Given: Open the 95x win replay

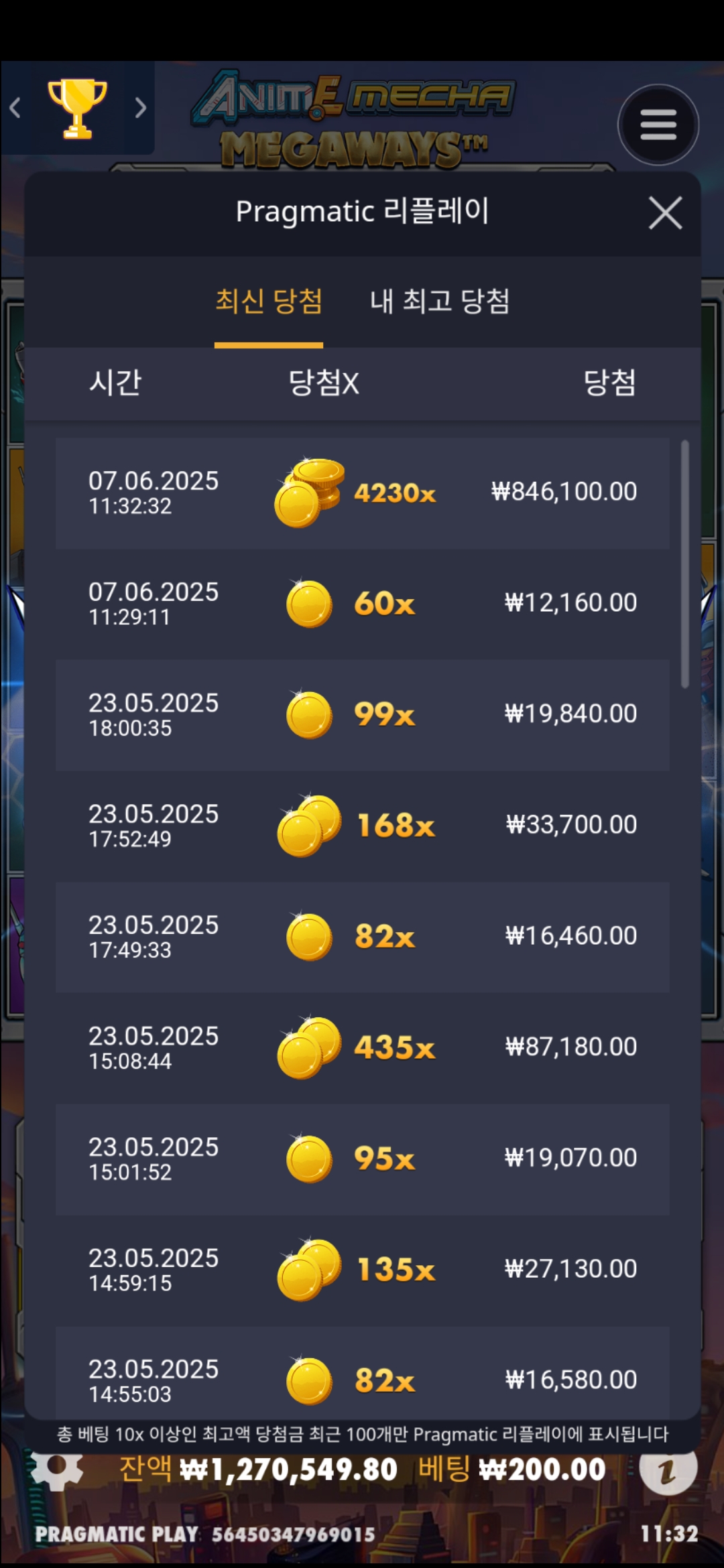Looking at the screenshot, I should (x=362, y=1159).
